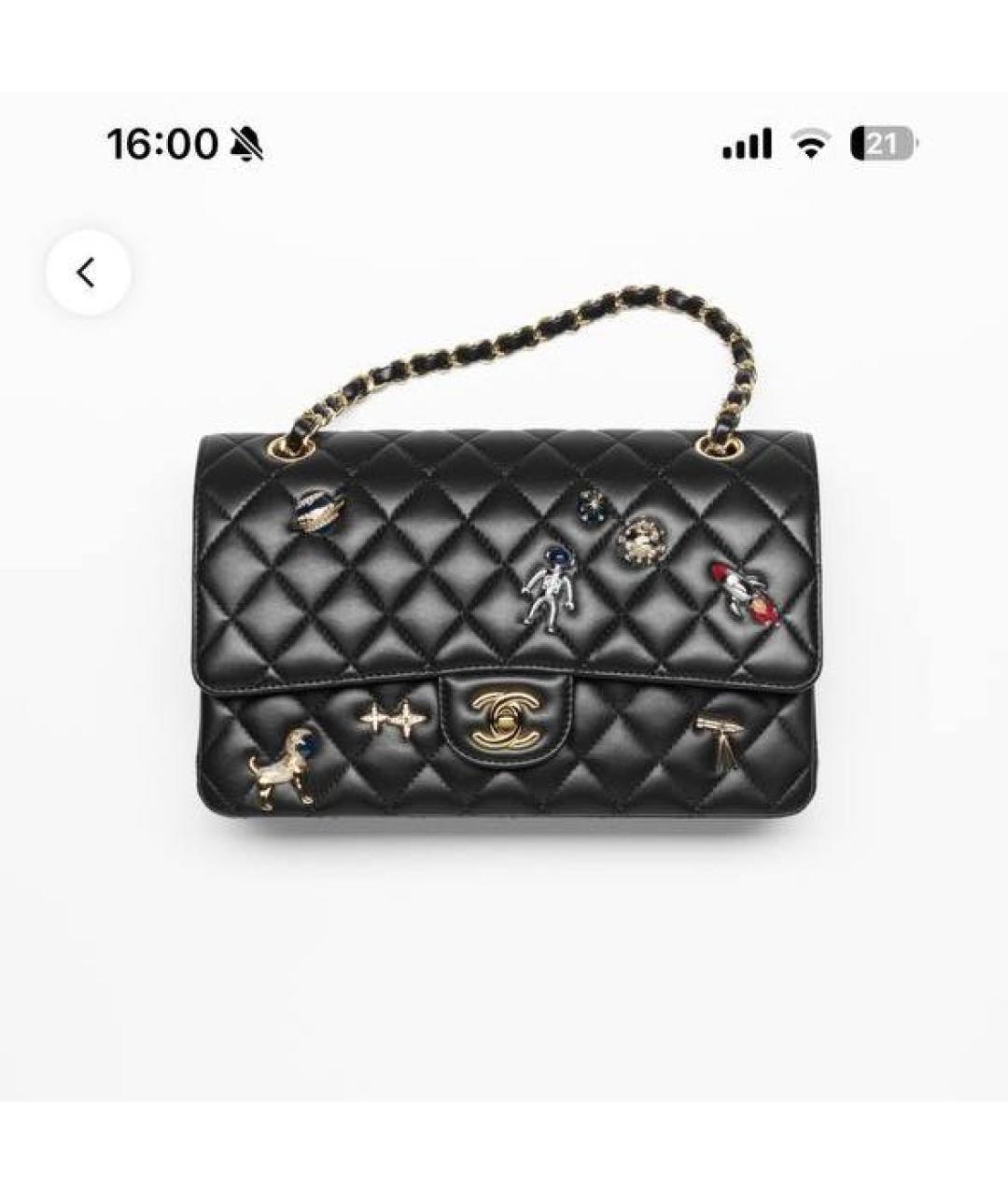Viewport: 1008px width, 1195px height.
Task: Go back using the back arrow
Action: click(x=88, y=273)
